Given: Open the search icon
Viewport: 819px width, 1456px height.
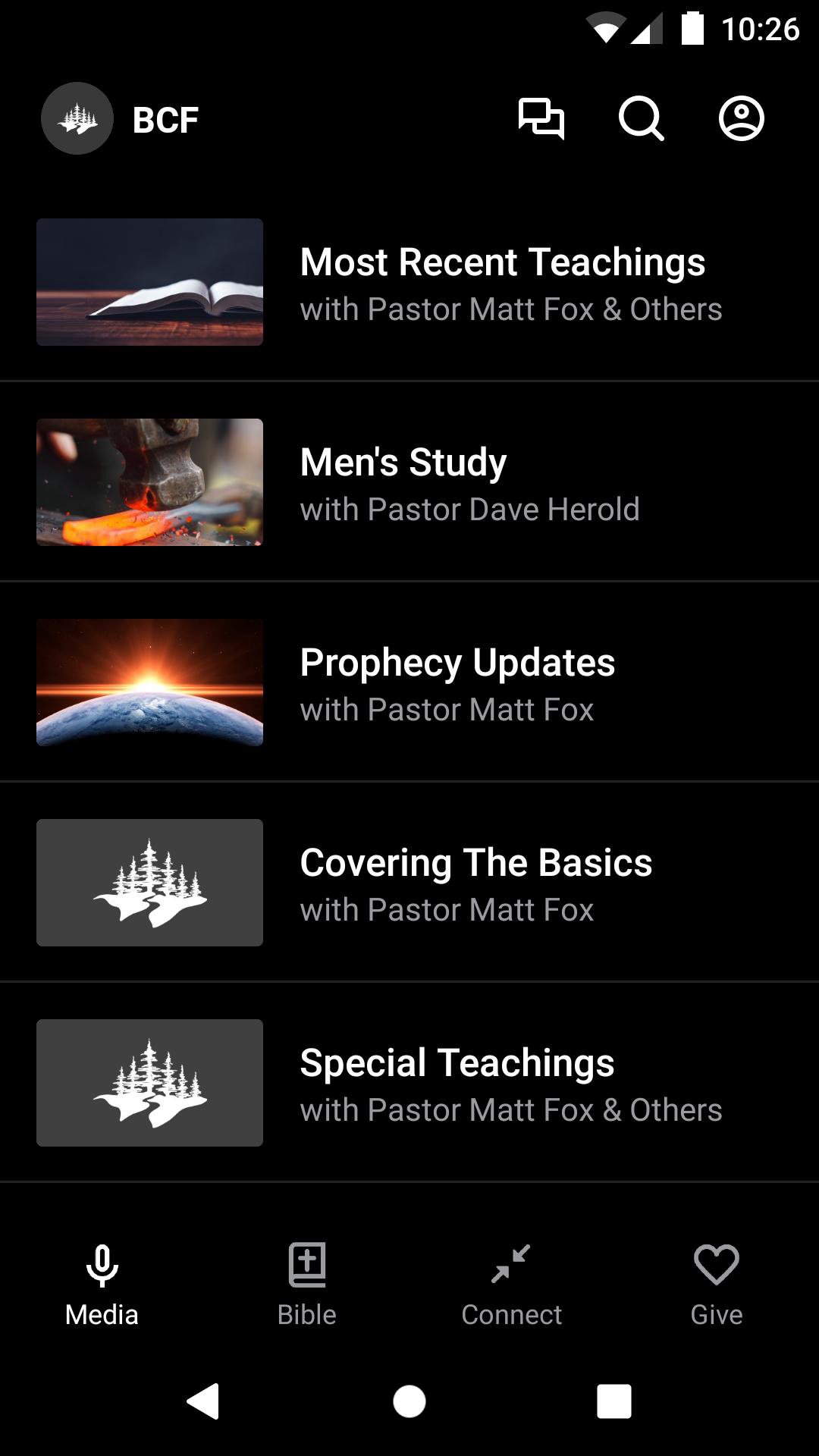Looking at the screenshot, I should 641,119.
